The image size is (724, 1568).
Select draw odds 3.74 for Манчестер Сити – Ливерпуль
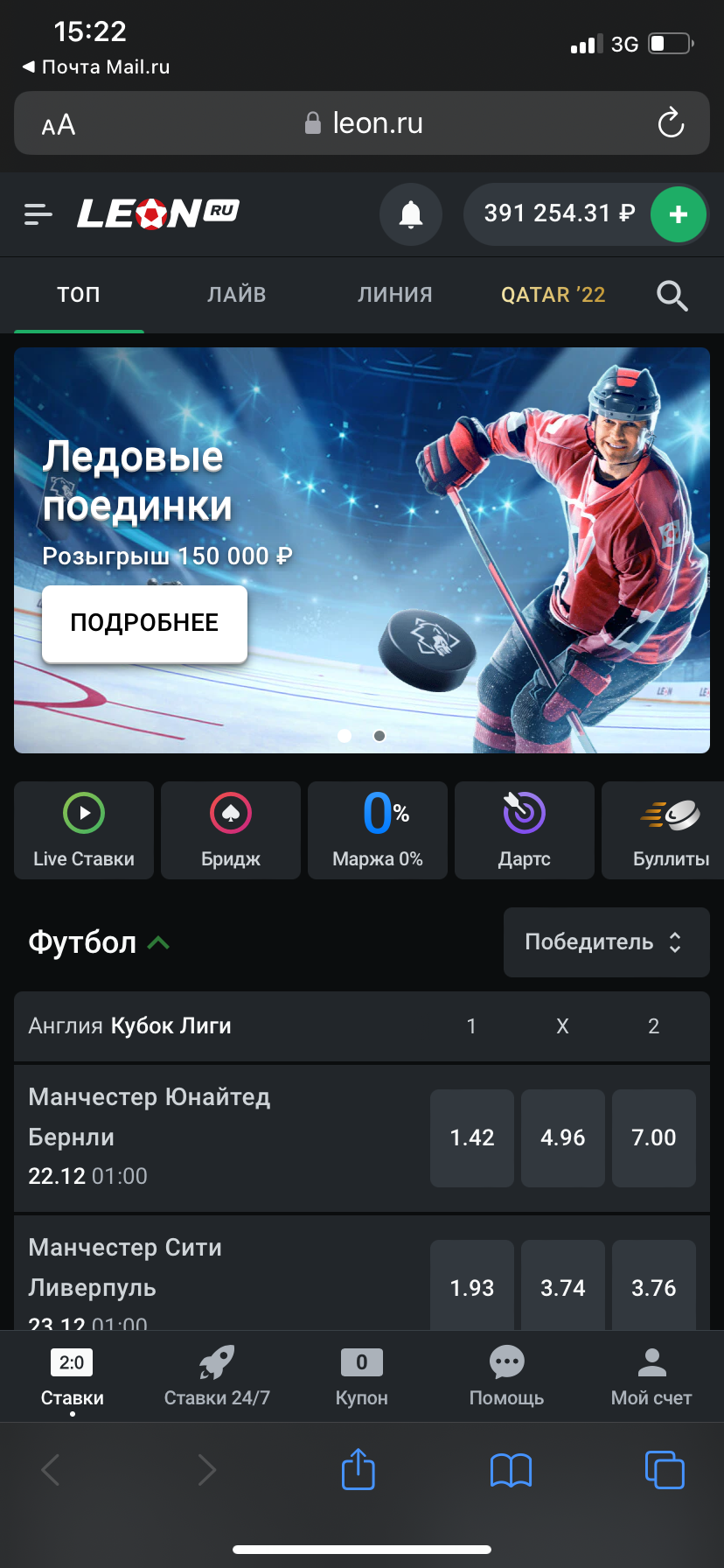[563, 1286]
